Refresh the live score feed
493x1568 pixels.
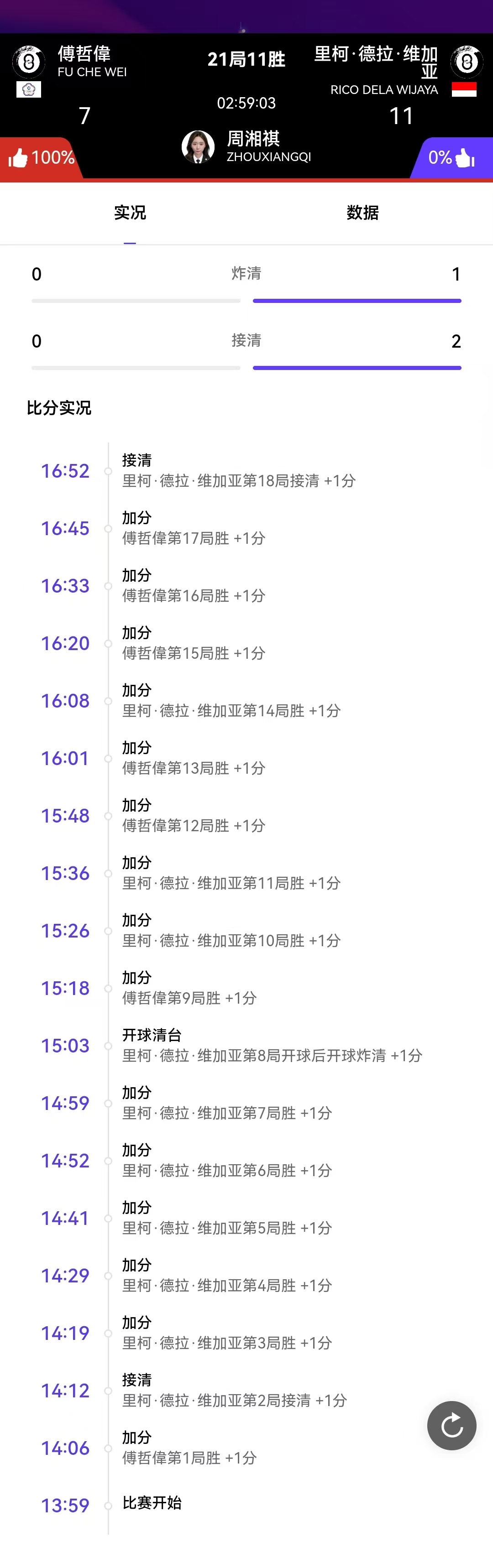point(451,1425)
